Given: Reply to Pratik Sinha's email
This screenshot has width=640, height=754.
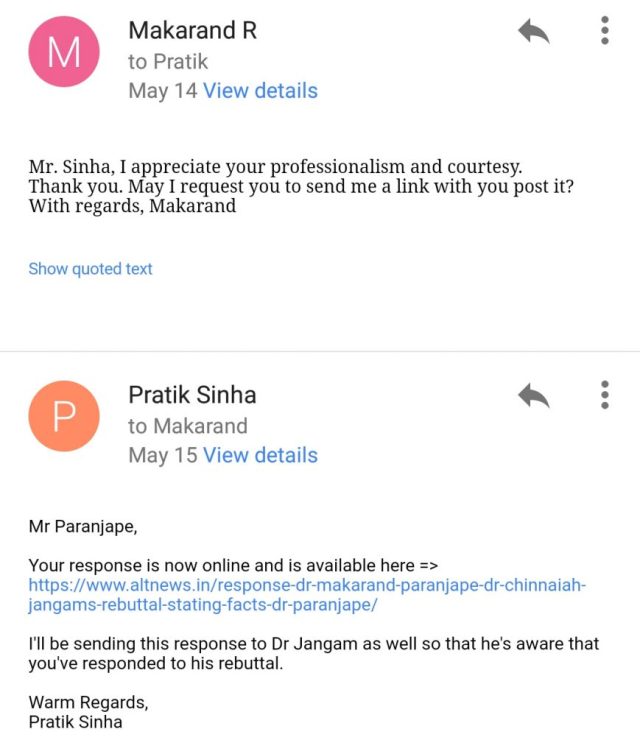Looking at the screenshot, I should tap(534, 396).
